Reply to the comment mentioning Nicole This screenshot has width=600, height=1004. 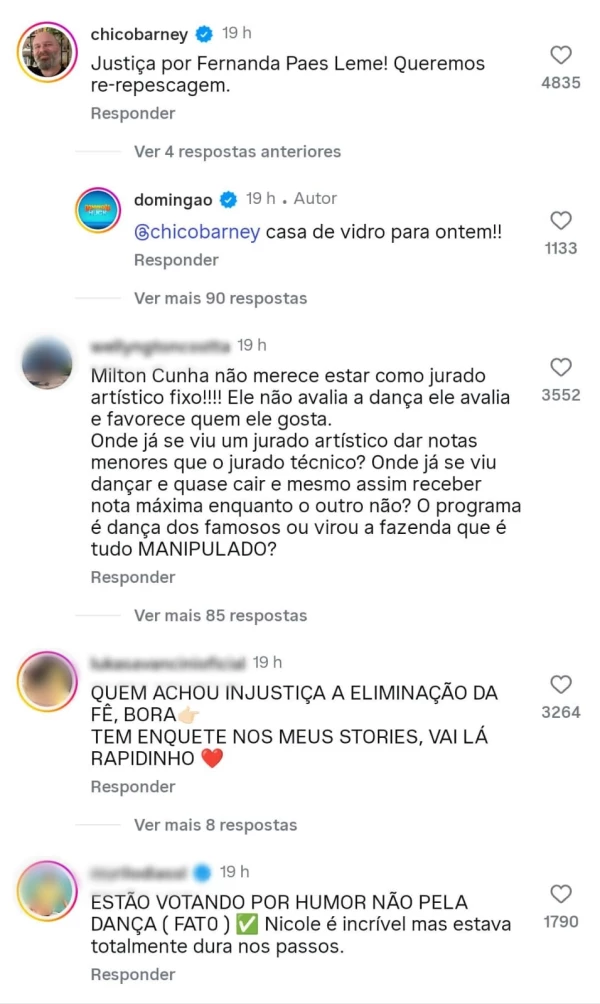tap(133, 973)
